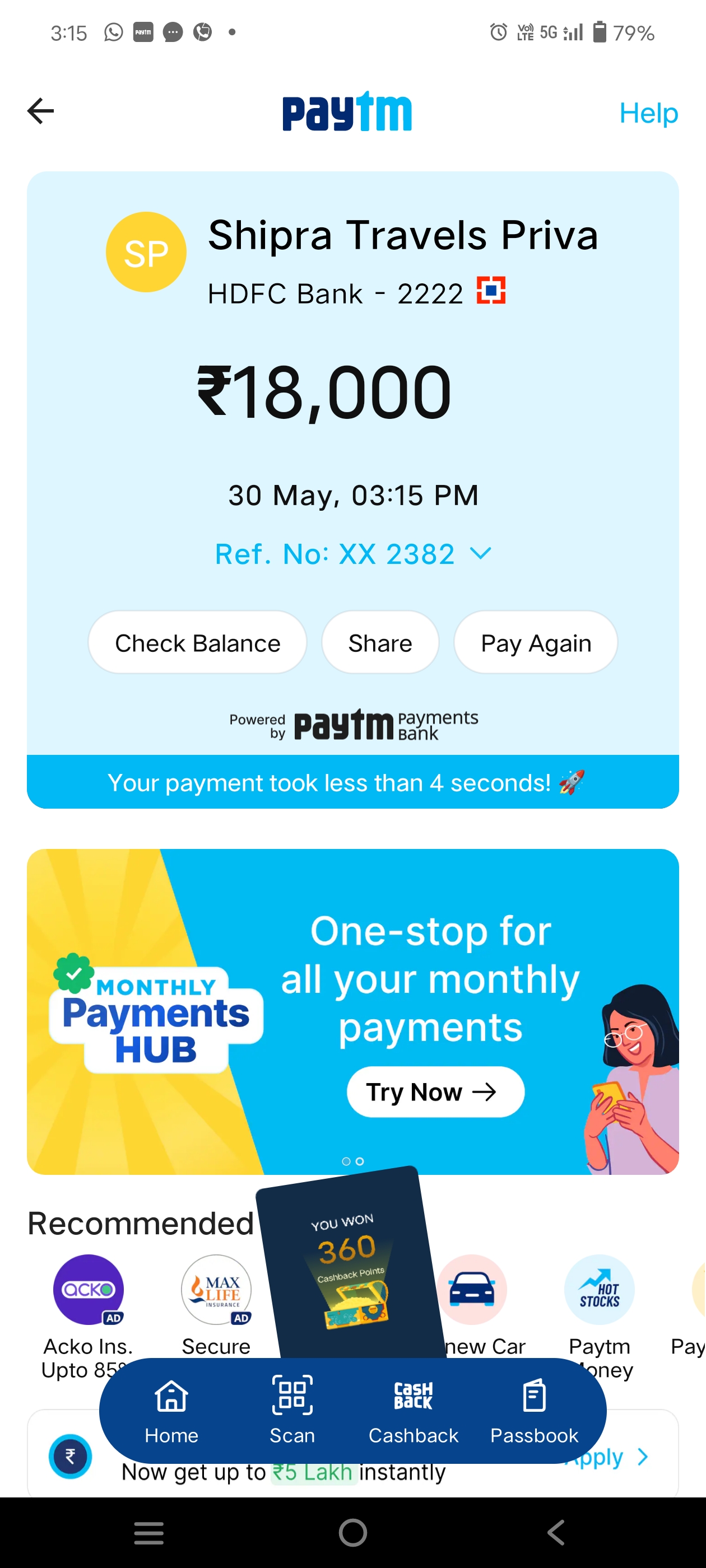Tap Try Now on Payments Hub banner
Image resolution: width=706 pixels, height=1568 pixels.
pyautogui.click(x=435, y=1092)
